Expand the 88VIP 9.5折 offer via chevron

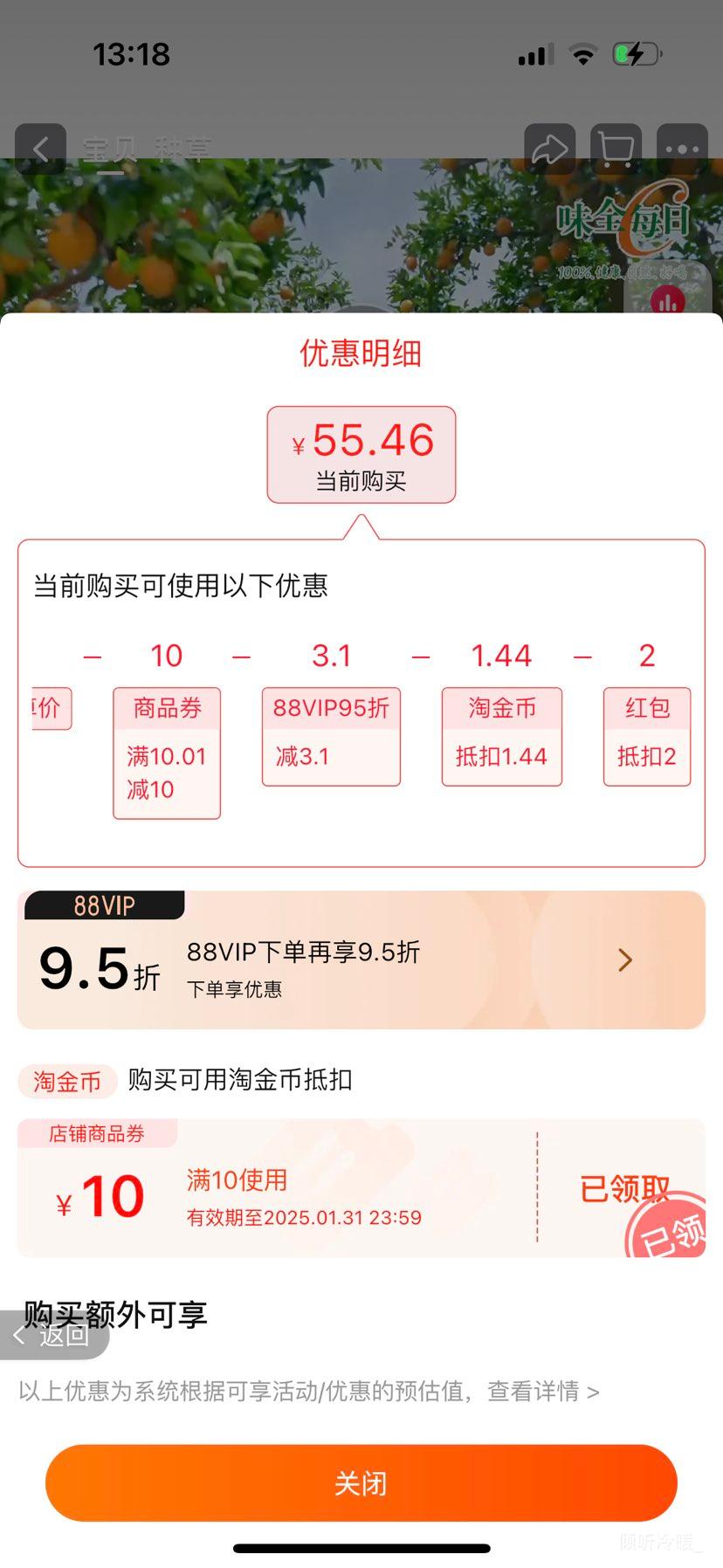(624, 960)
